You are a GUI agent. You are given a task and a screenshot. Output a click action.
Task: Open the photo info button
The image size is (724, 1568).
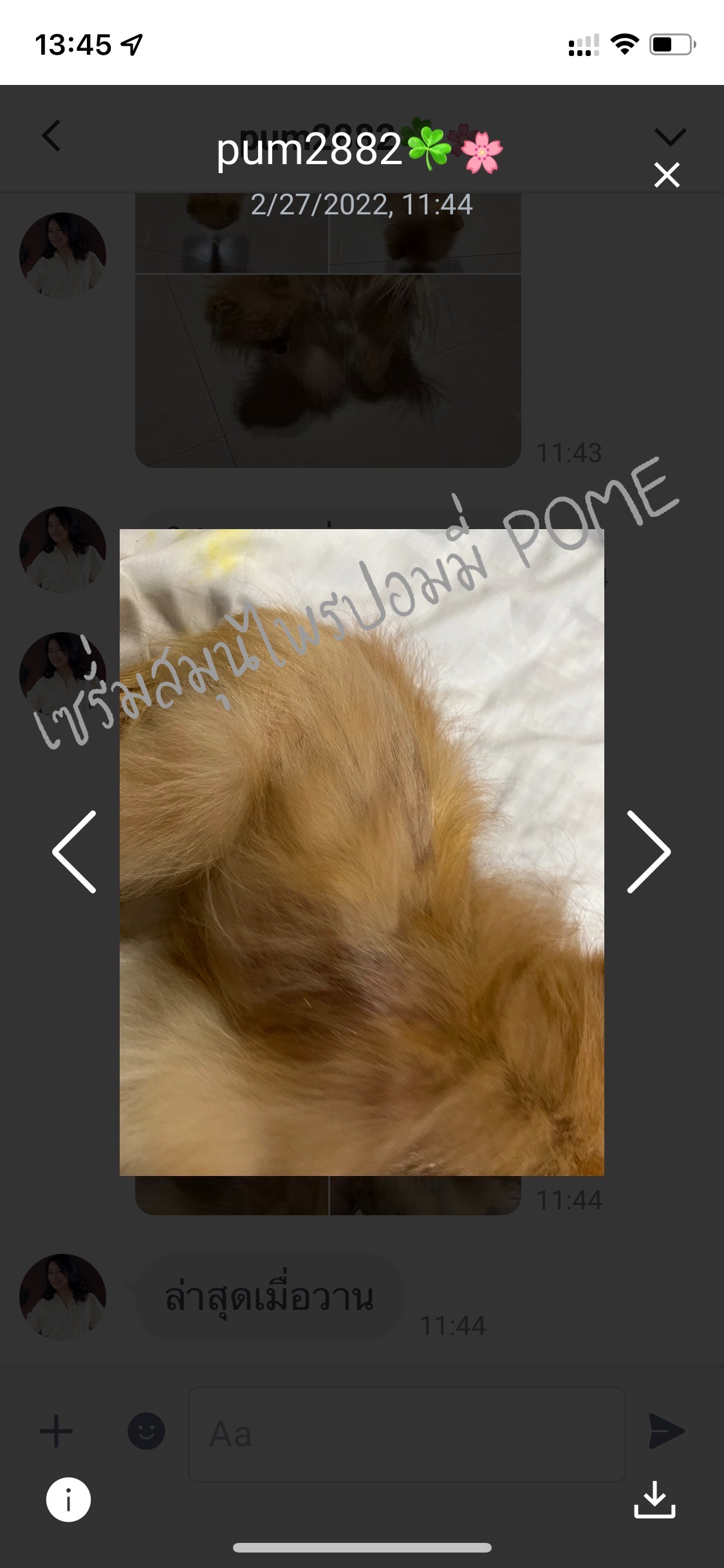click(68, 1500)
